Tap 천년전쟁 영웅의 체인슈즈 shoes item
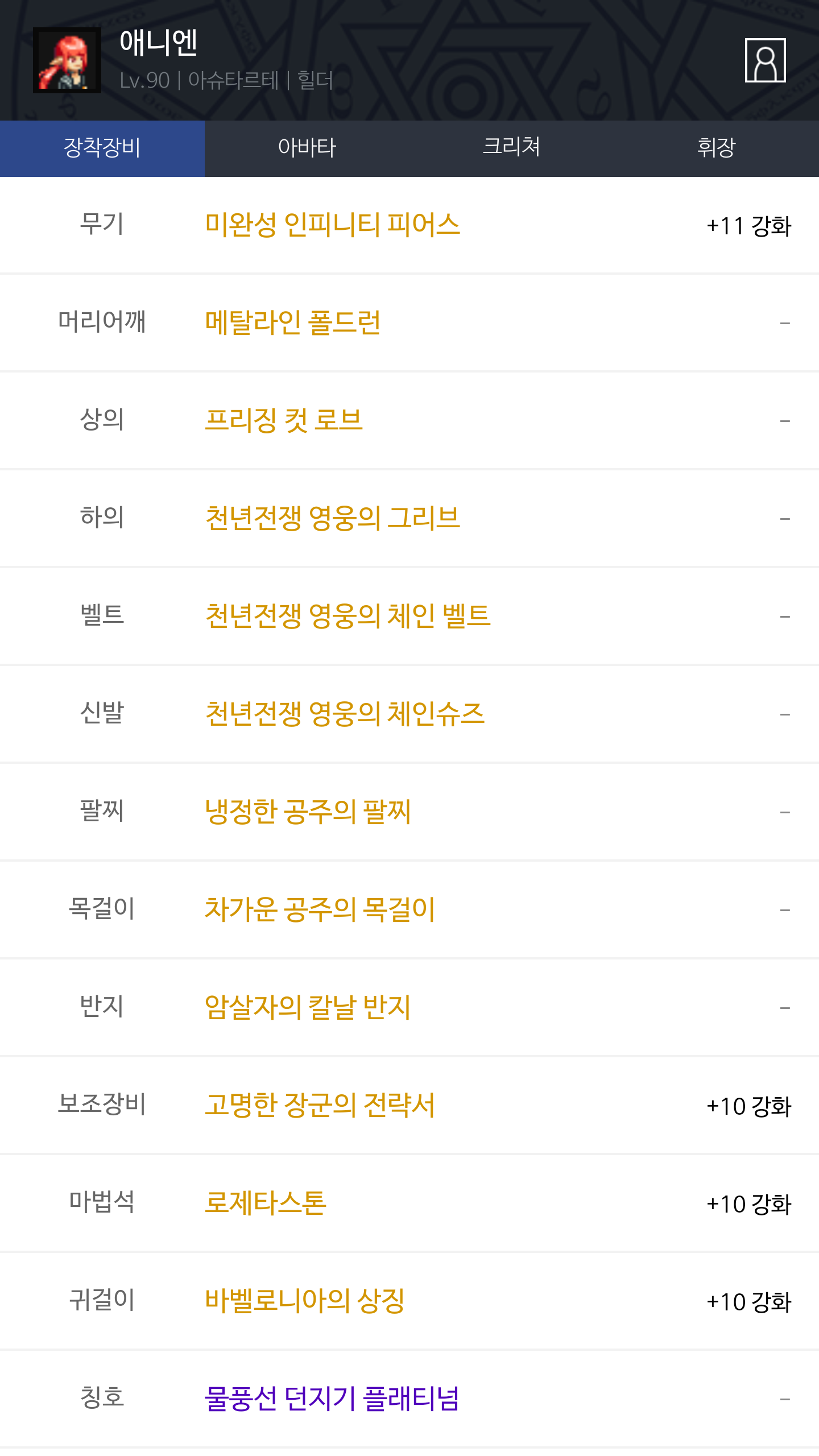 [345, 714]
